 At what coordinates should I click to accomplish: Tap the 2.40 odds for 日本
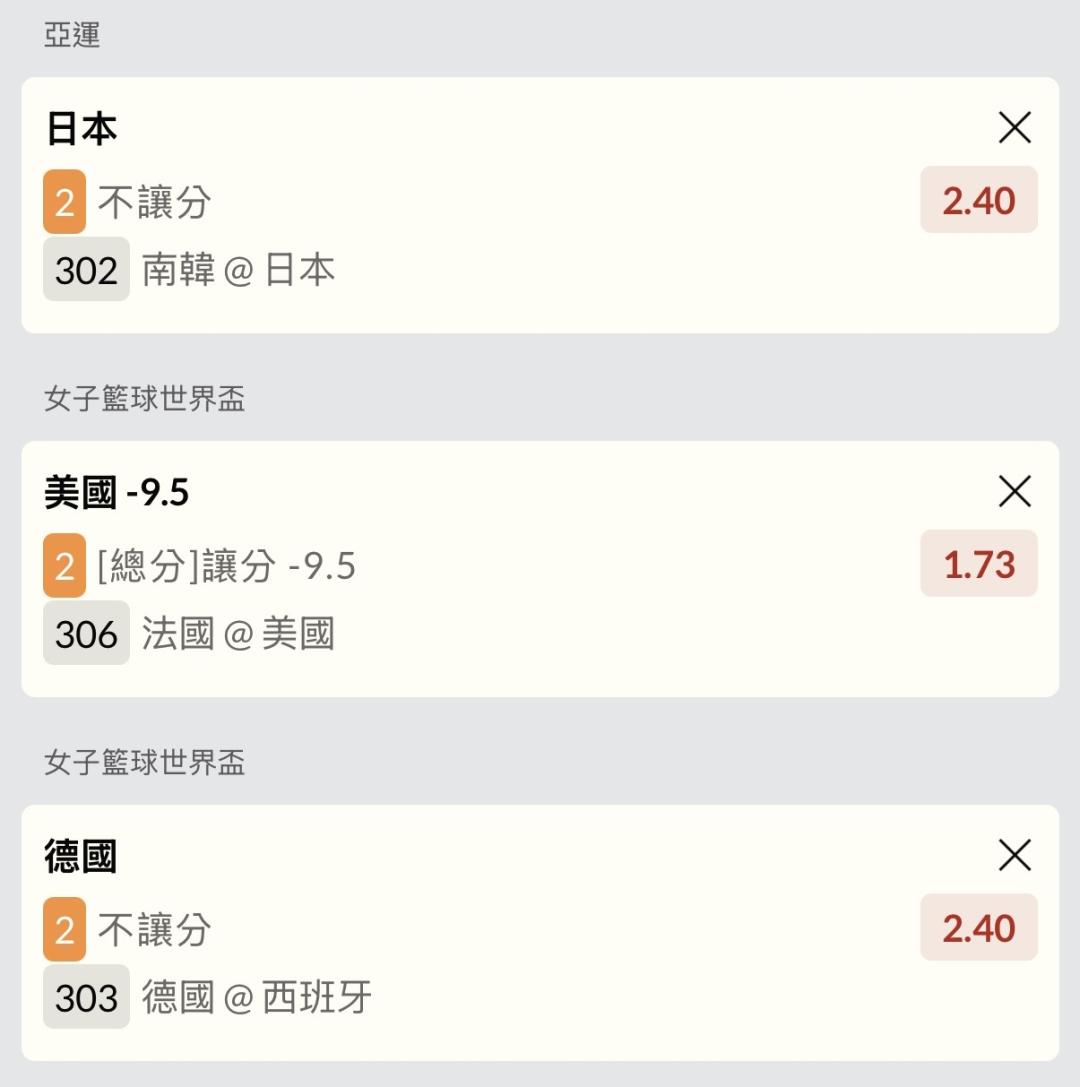coord(979,200)
